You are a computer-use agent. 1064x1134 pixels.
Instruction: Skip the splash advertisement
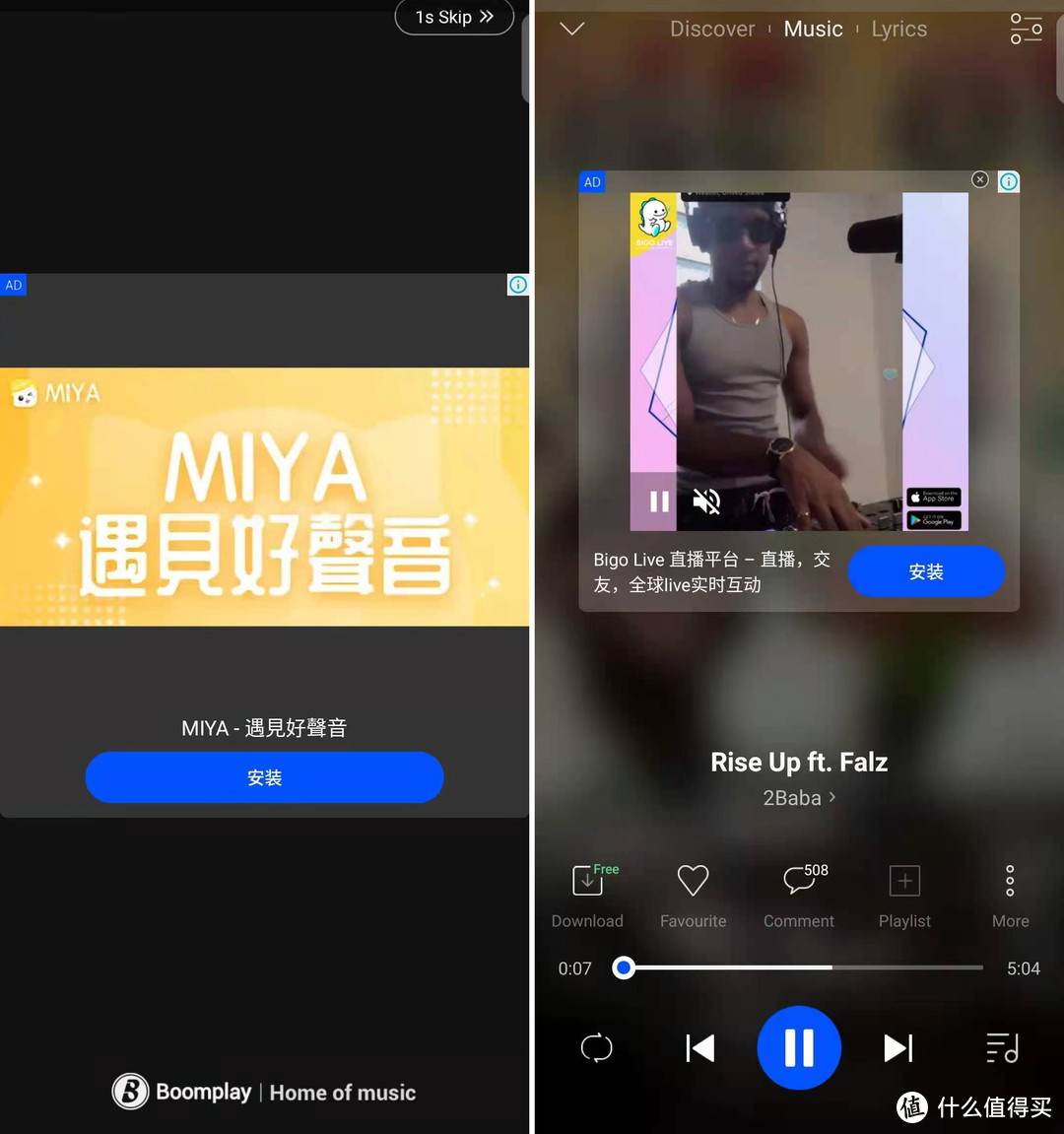point(454,17)
